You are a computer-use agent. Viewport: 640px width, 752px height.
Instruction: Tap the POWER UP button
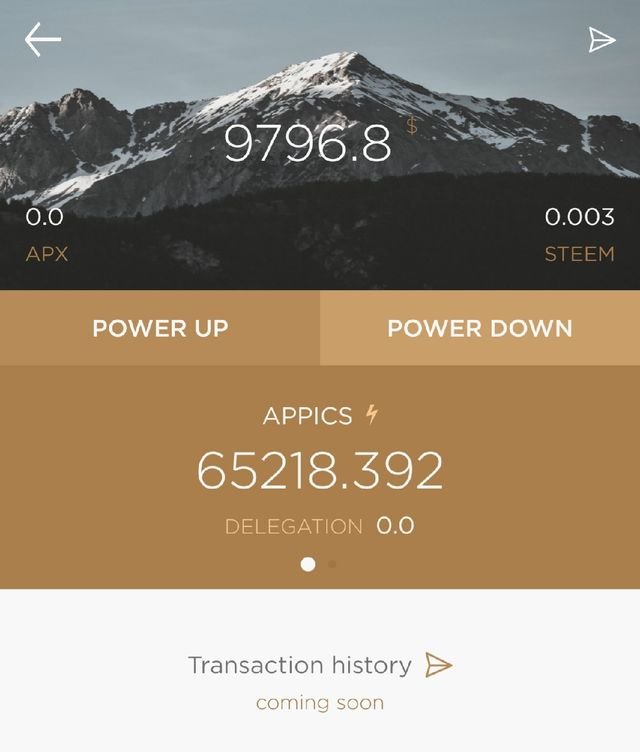[x=160, y=328]
